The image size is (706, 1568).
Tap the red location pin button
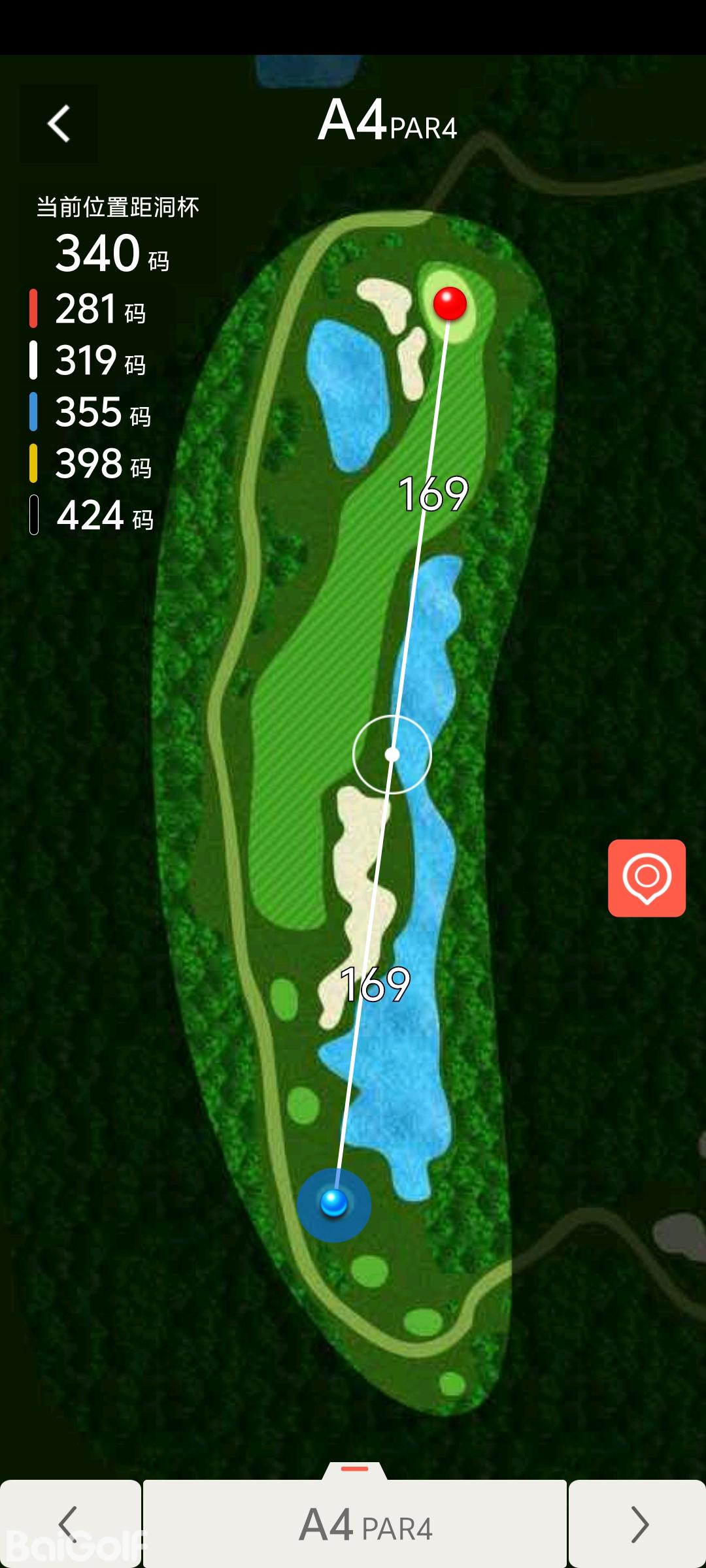647,877
